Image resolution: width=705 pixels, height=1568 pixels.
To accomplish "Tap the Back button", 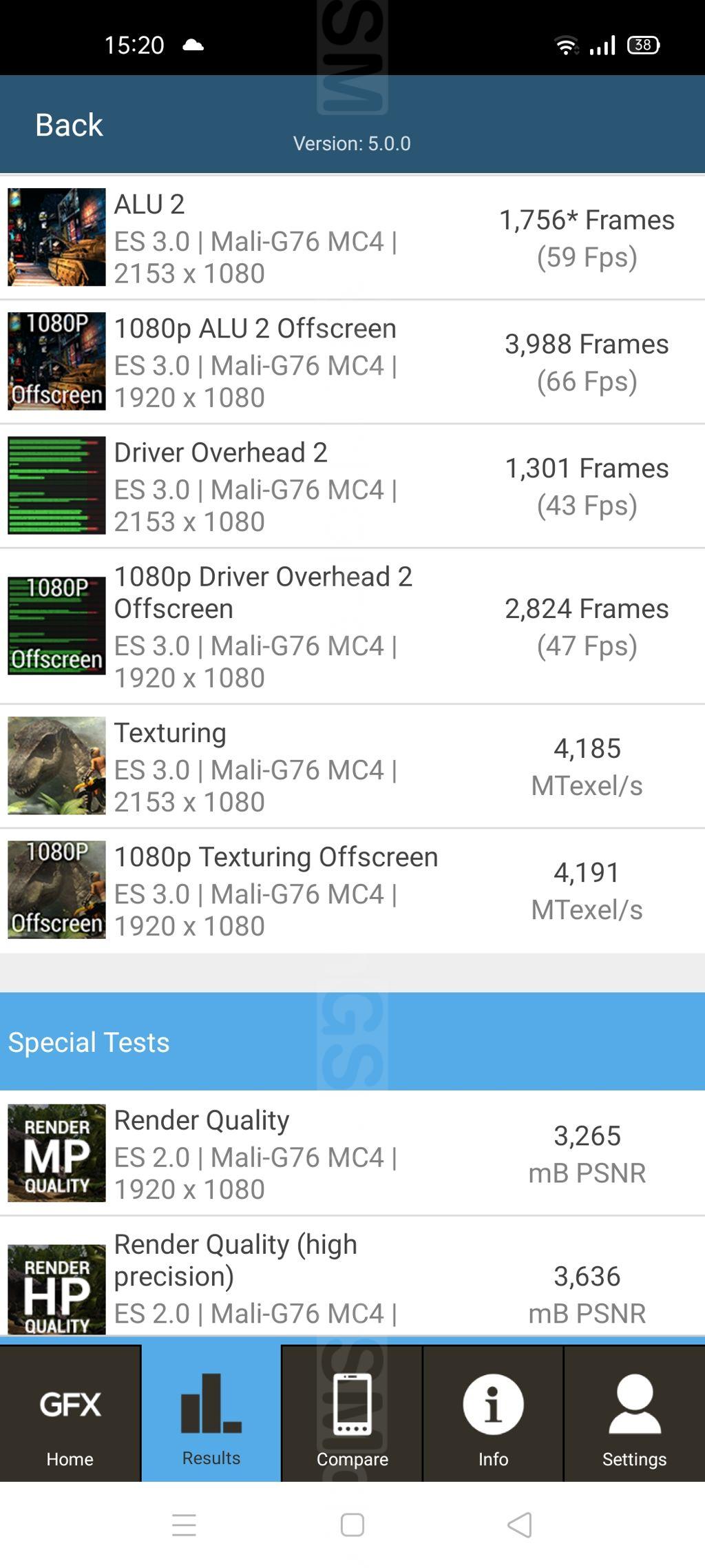I will 69,125.
